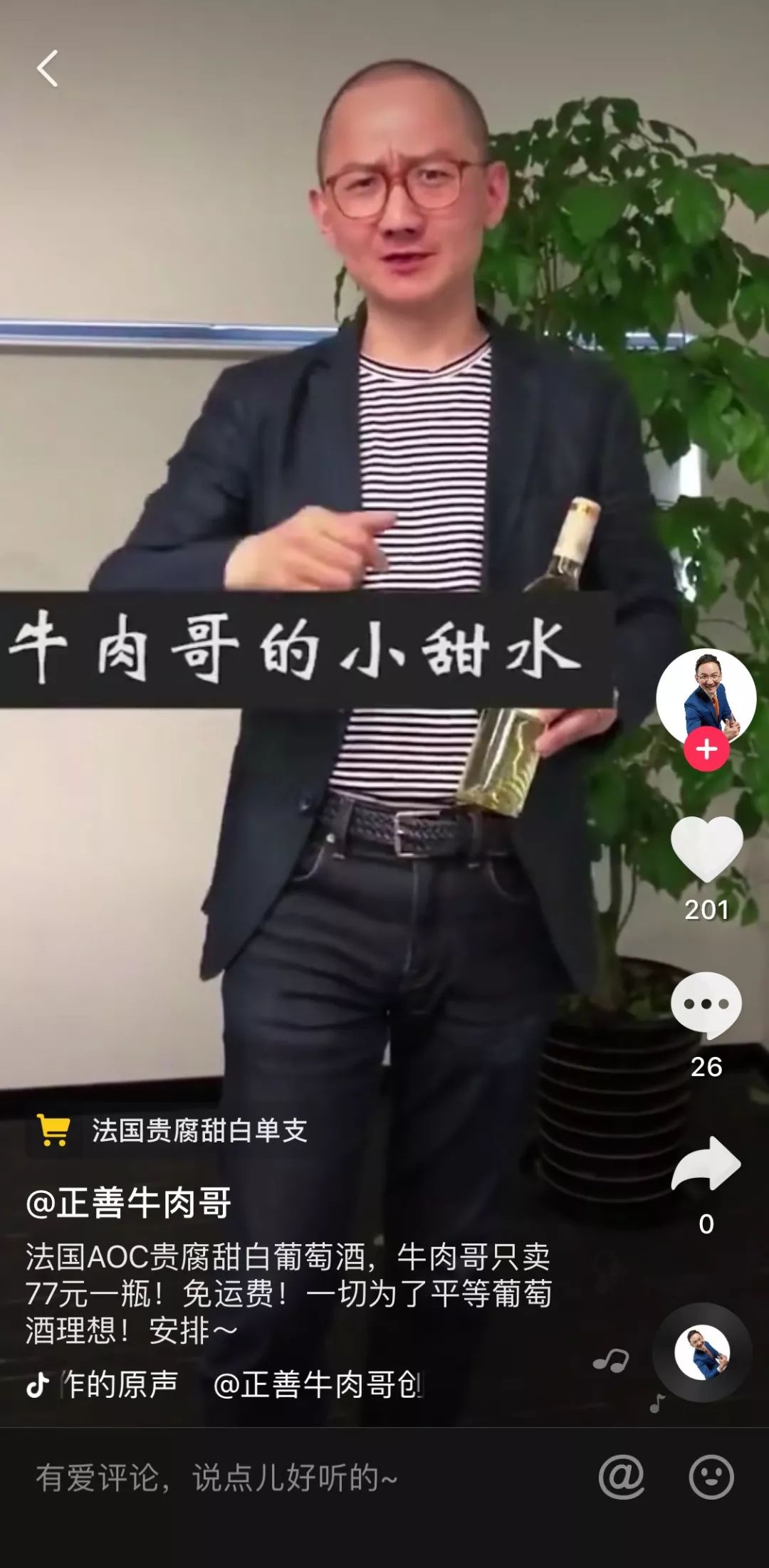Like this video with the heart

coord(706,848)
